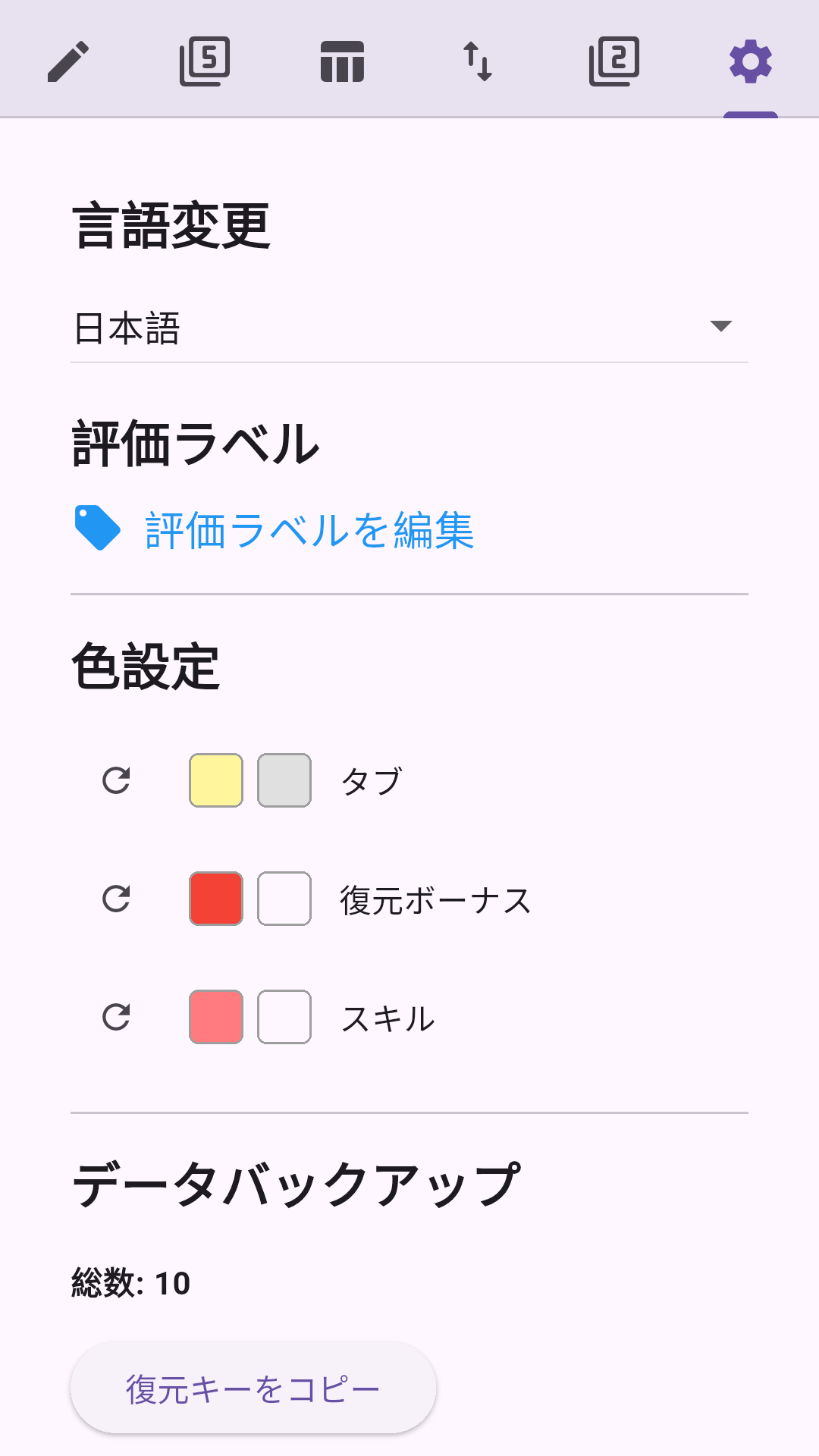This screenshot has width=819, height=1456.
Task: Select the settings gear icon
Action: click(751, 61)
